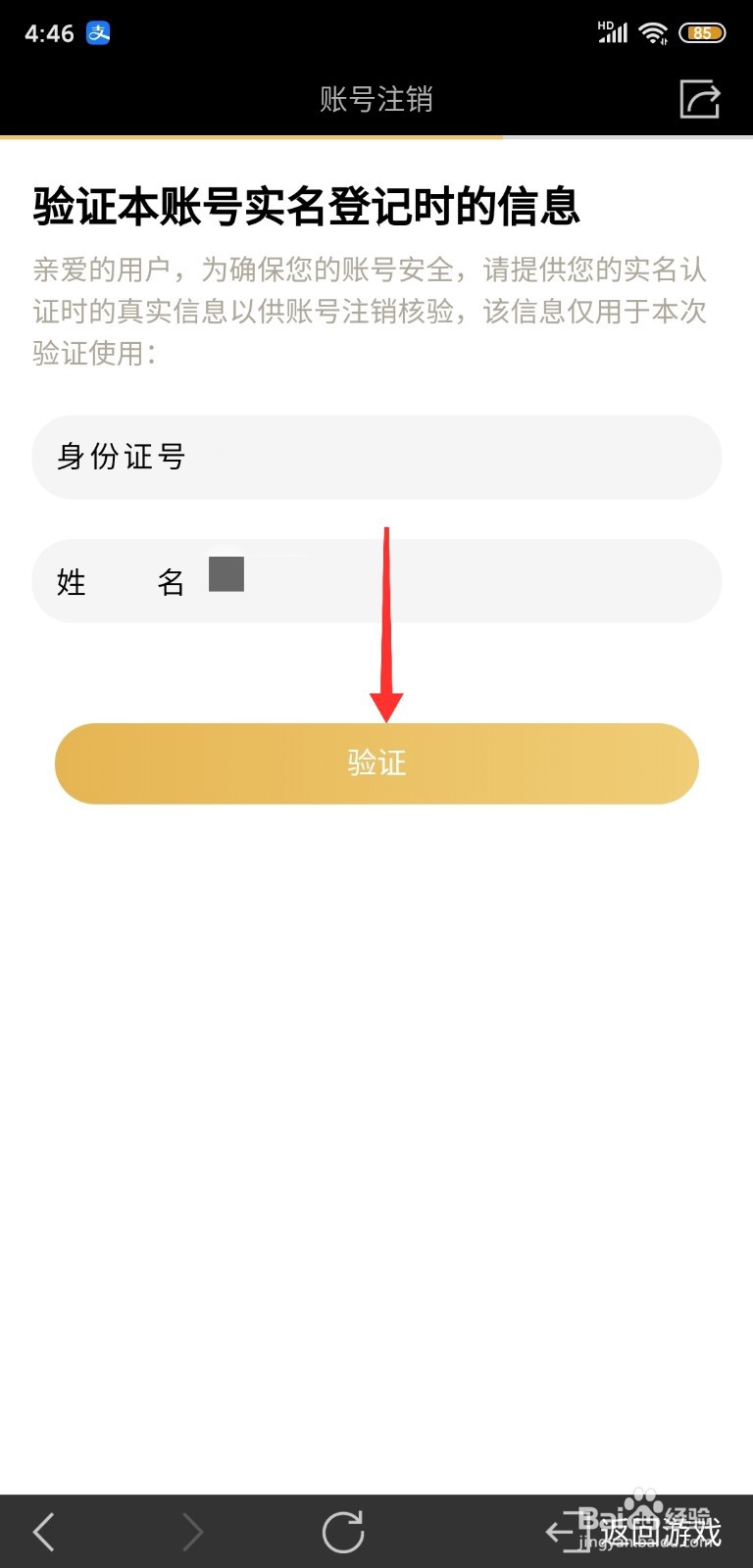Tap the 身份证号 ID number input field
This screenshot has width=753, height=1568.
coord(376,457)
